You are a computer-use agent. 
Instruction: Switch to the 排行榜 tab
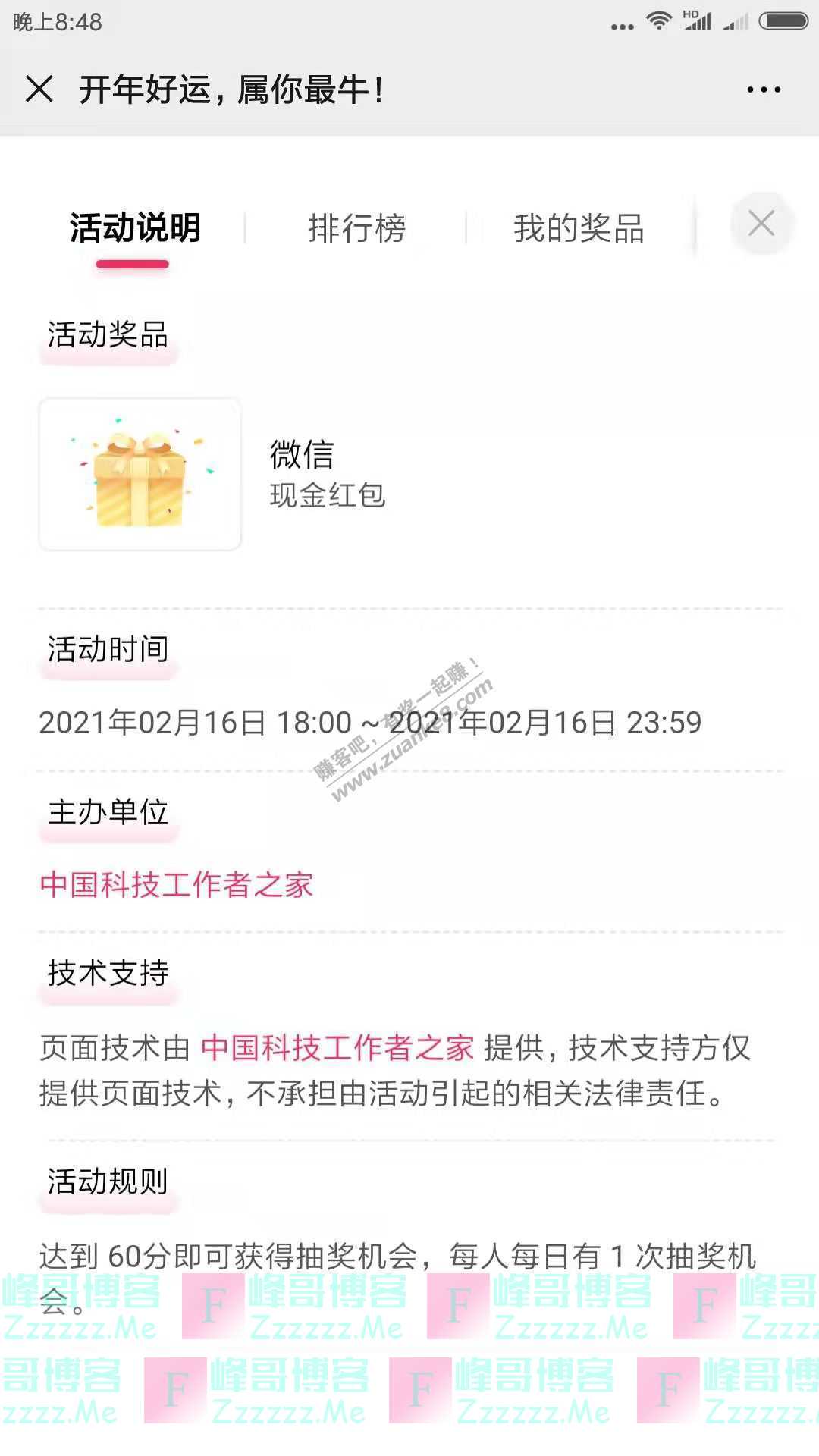[356, 228]
